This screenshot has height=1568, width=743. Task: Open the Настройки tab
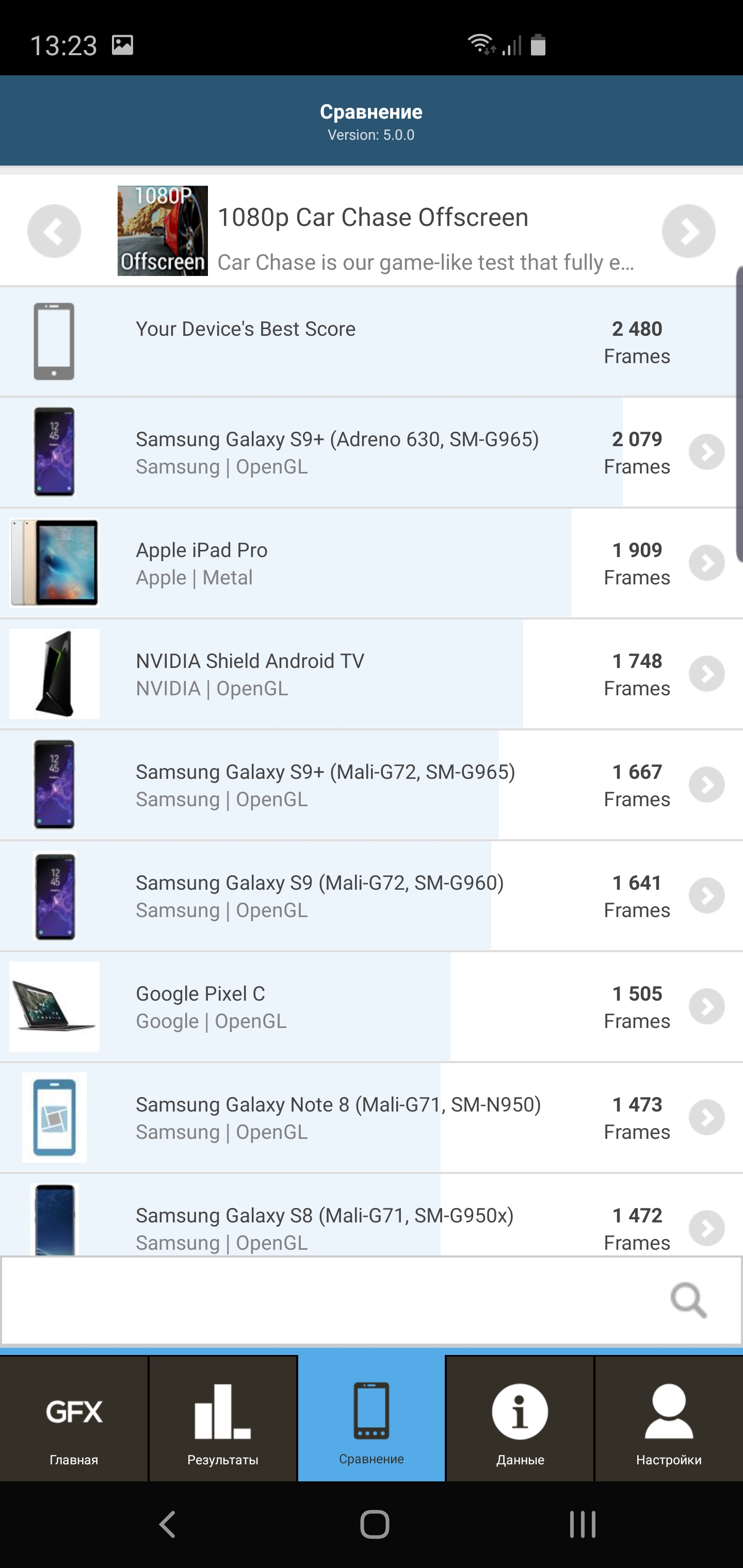669,1419
